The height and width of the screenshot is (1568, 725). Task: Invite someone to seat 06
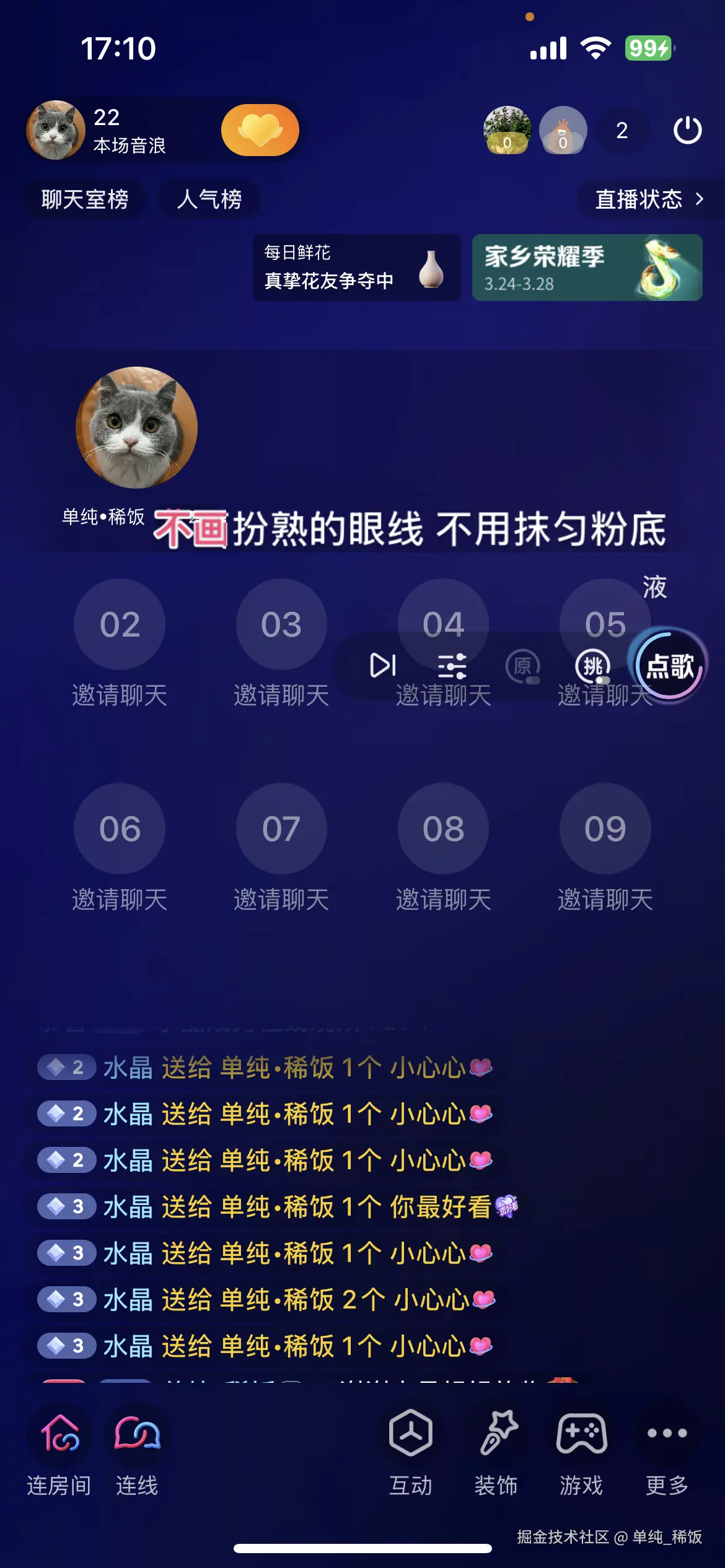coord(120,829)
